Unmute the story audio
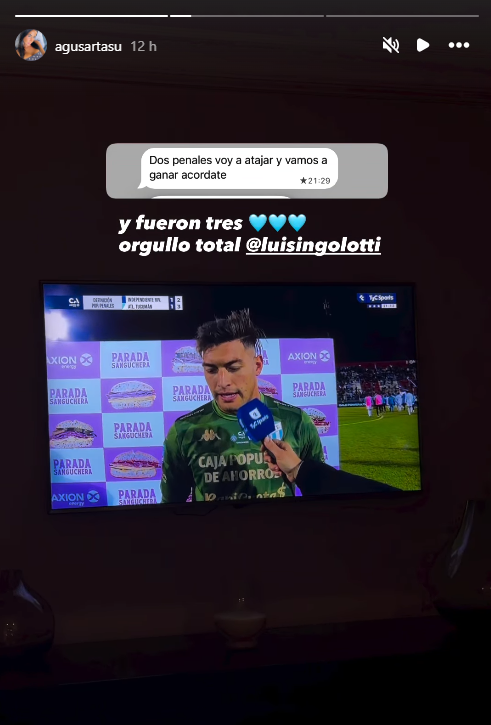This screenshot has height=725, width=491. (391, 45)
